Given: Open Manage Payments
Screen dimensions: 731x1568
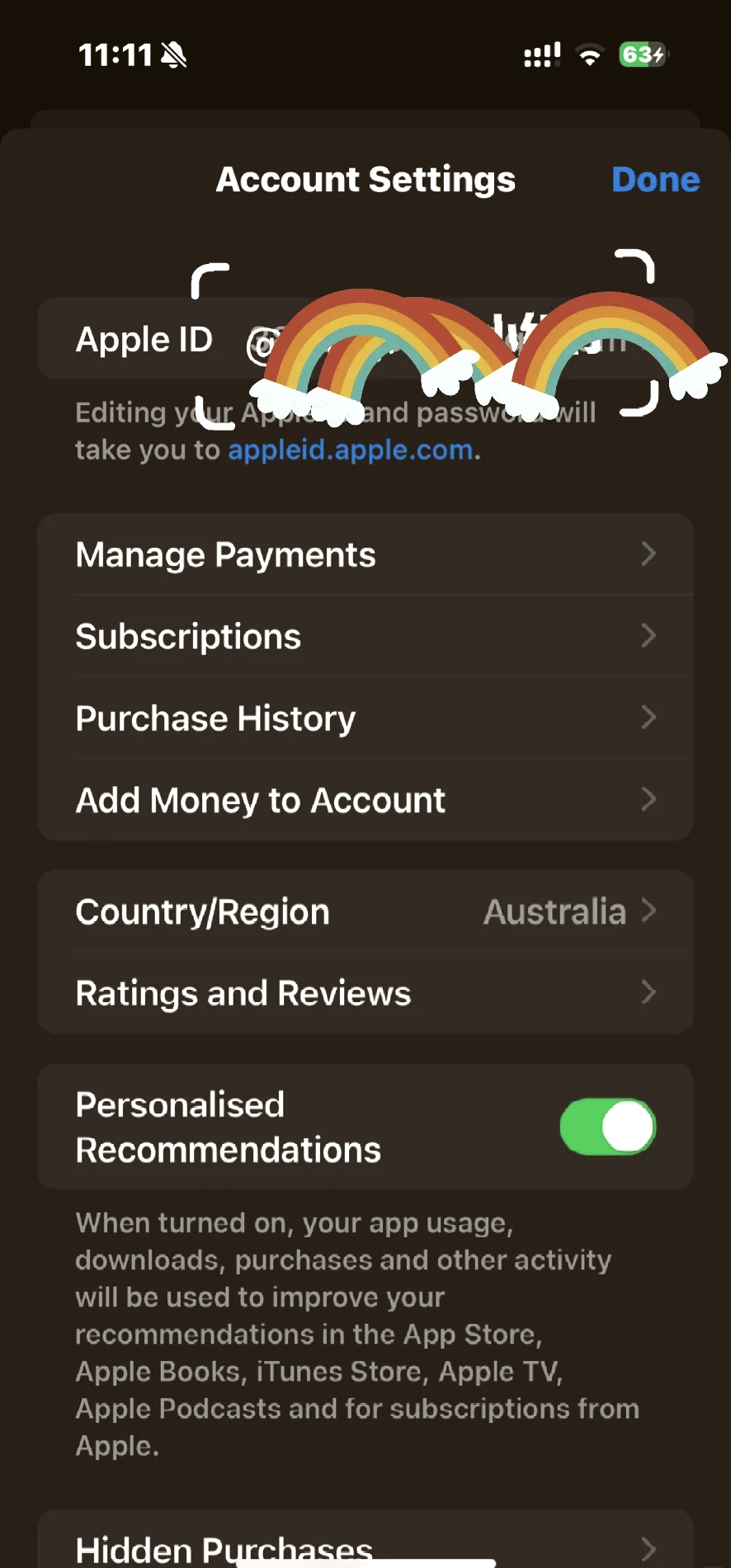Looking at the screenshot, I should (x=365, y=554).
